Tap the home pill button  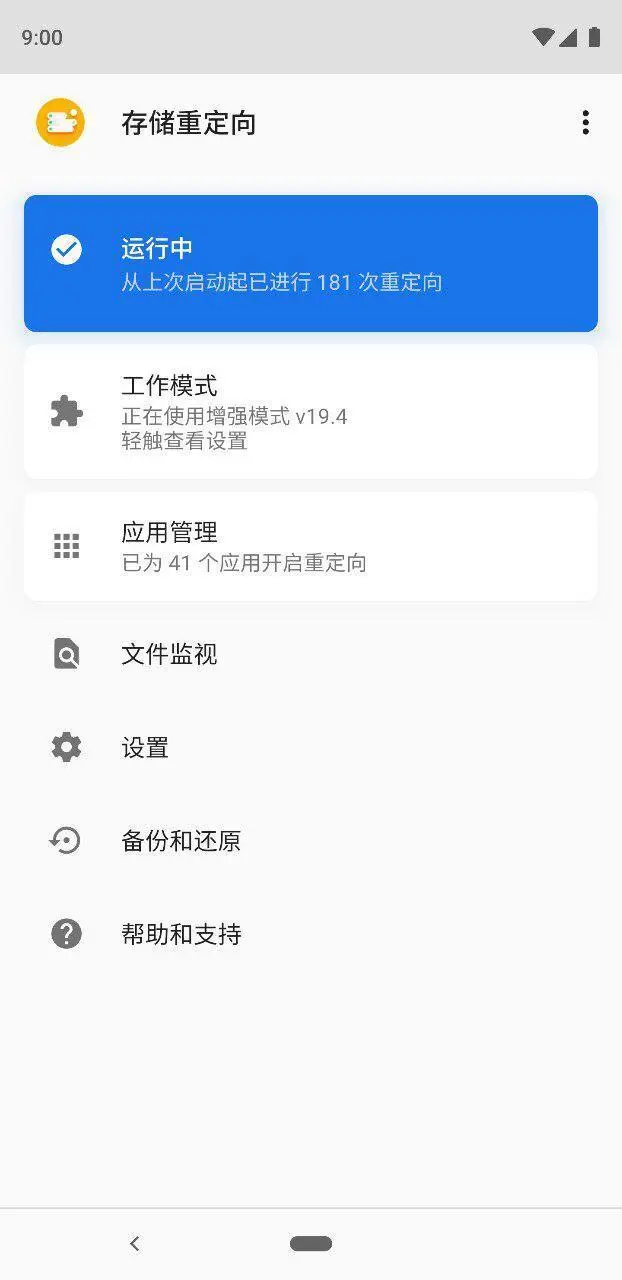pyautogui.click(x=311, y=1243)
